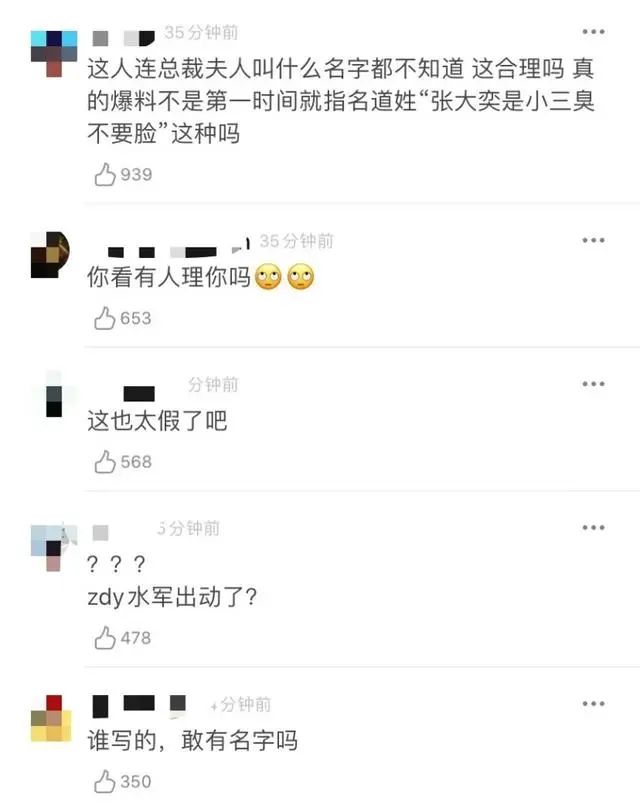Like the comment with 939 likes
This screenshot has height=811, width=640.
[105, 175]
